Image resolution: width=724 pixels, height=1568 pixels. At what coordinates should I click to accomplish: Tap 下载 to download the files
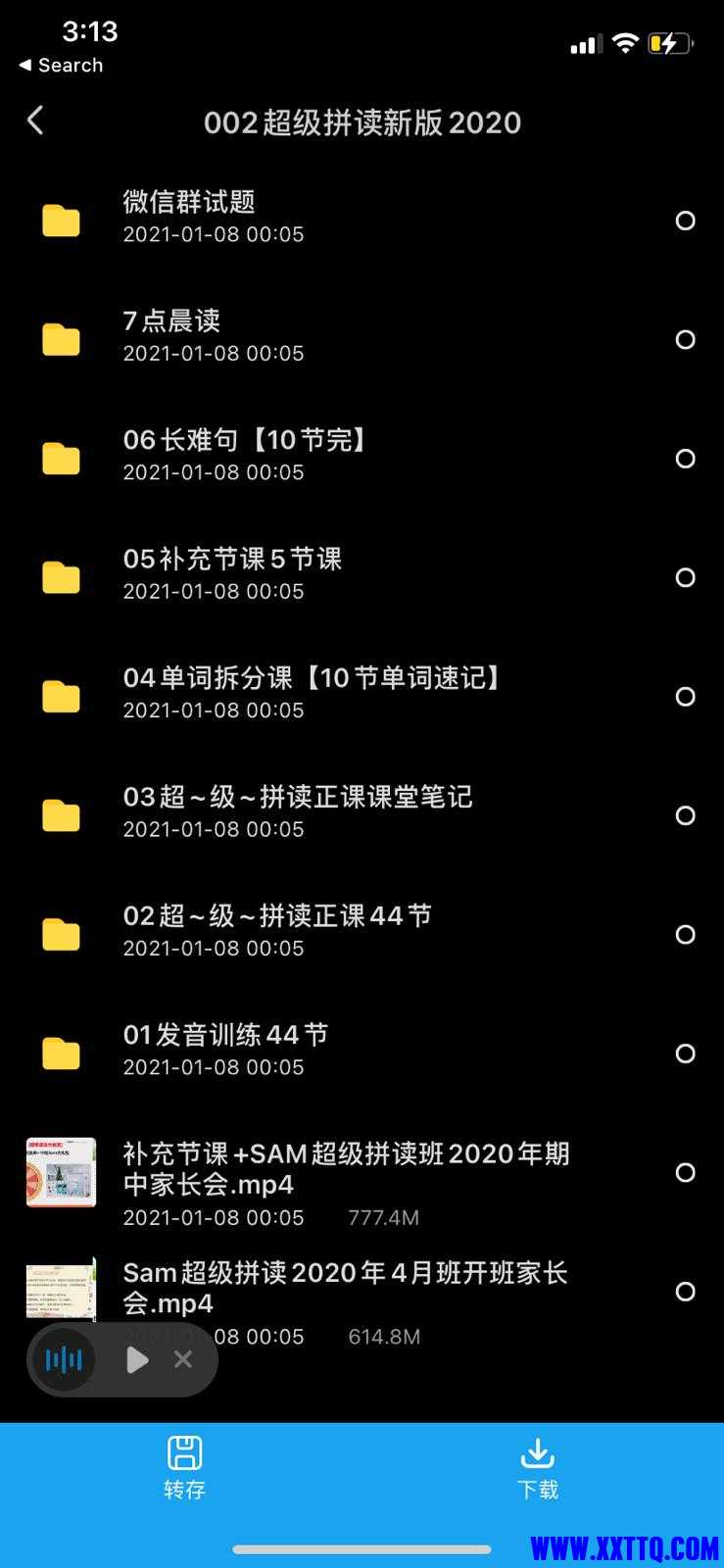point(538,1467)
